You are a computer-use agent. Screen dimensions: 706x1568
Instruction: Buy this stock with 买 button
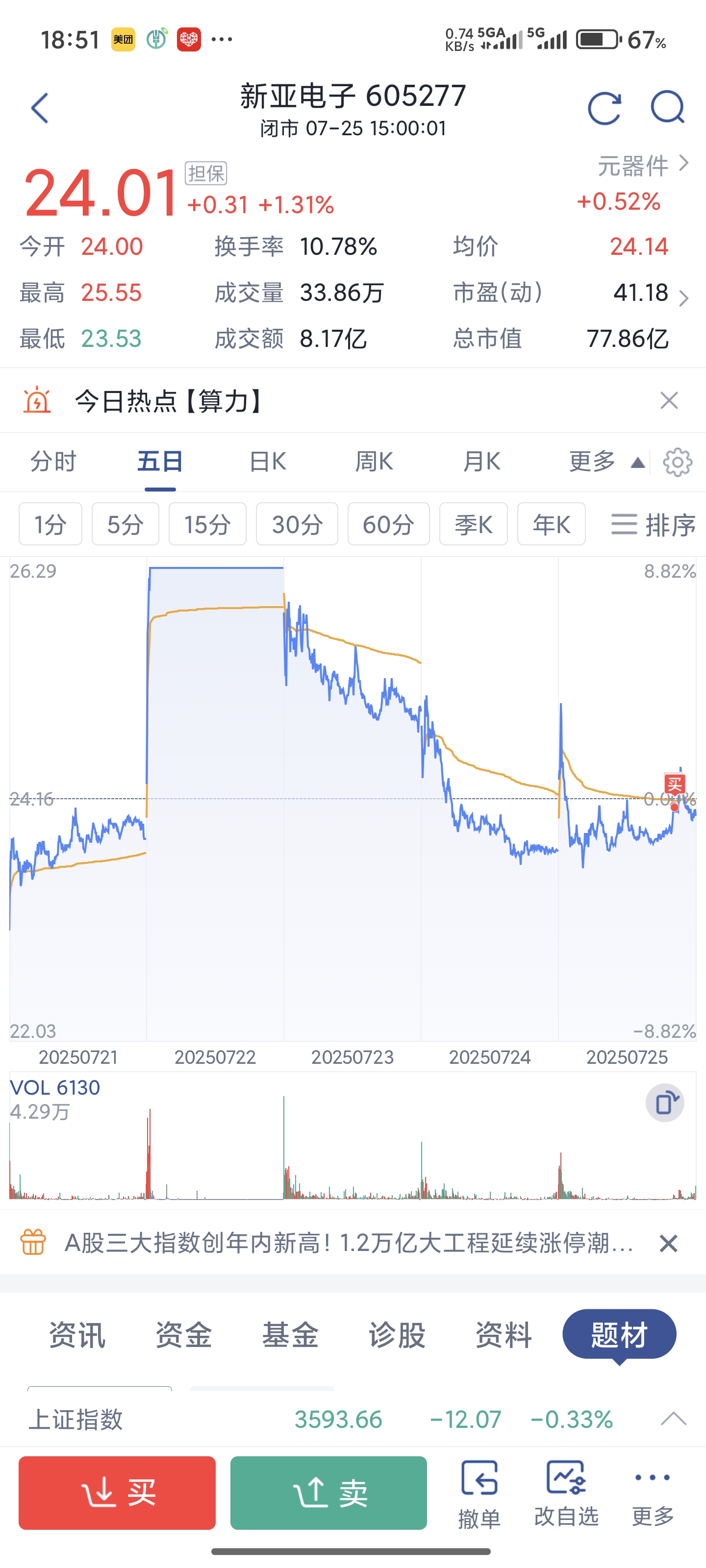[x=117, y=1493]
